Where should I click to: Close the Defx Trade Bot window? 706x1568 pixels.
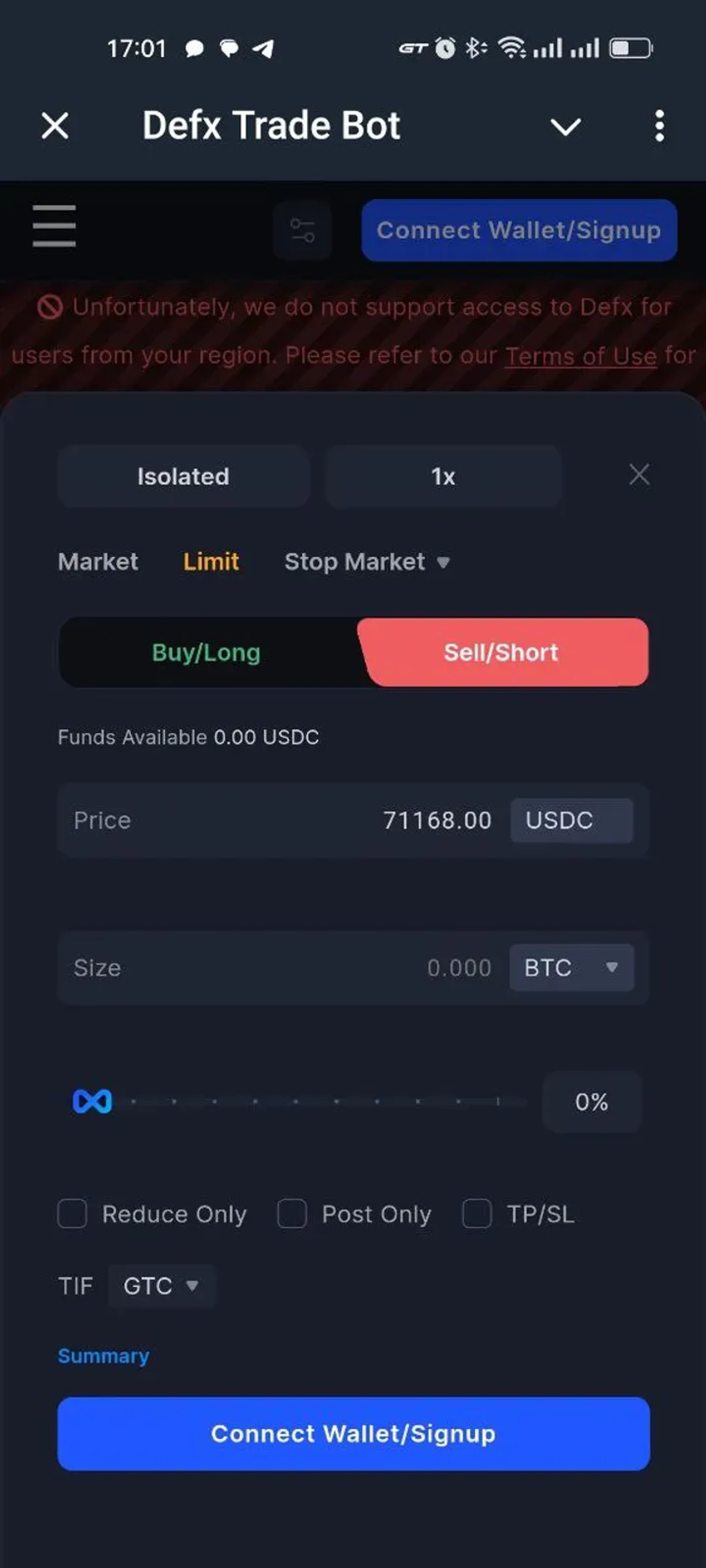[55, 126]
